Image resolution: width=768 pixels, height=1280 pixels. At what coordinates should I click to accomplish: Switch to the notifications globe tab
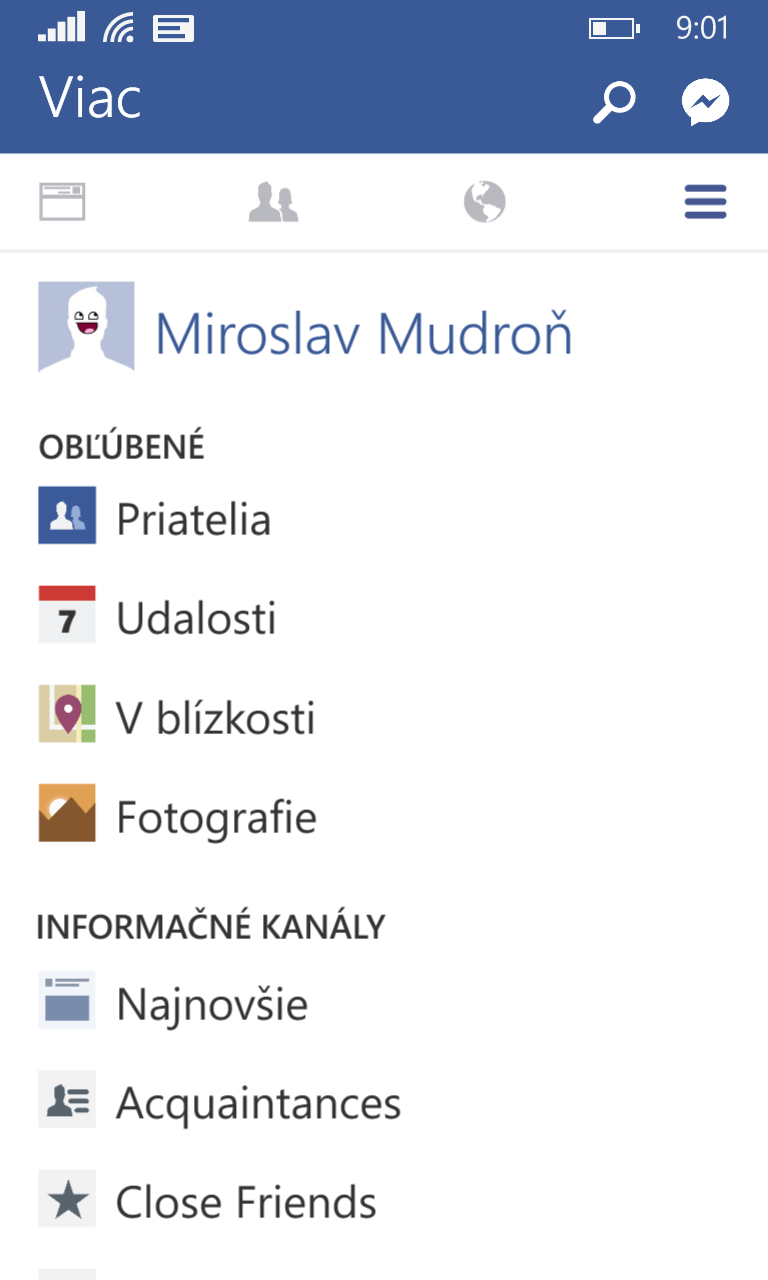(x=485, y=202)
